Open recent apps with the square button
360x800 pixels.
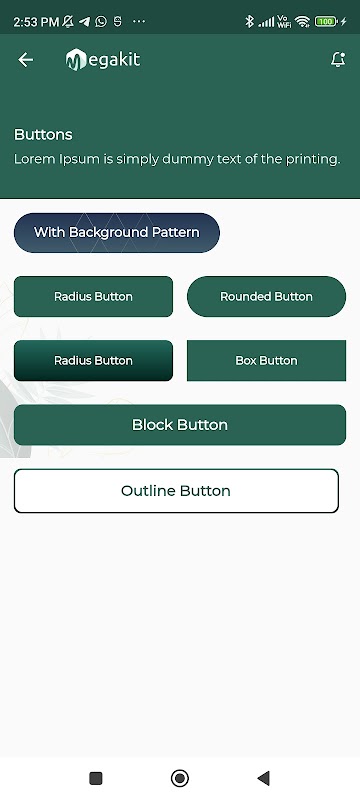pyautogui.click(x=96, y=778)
